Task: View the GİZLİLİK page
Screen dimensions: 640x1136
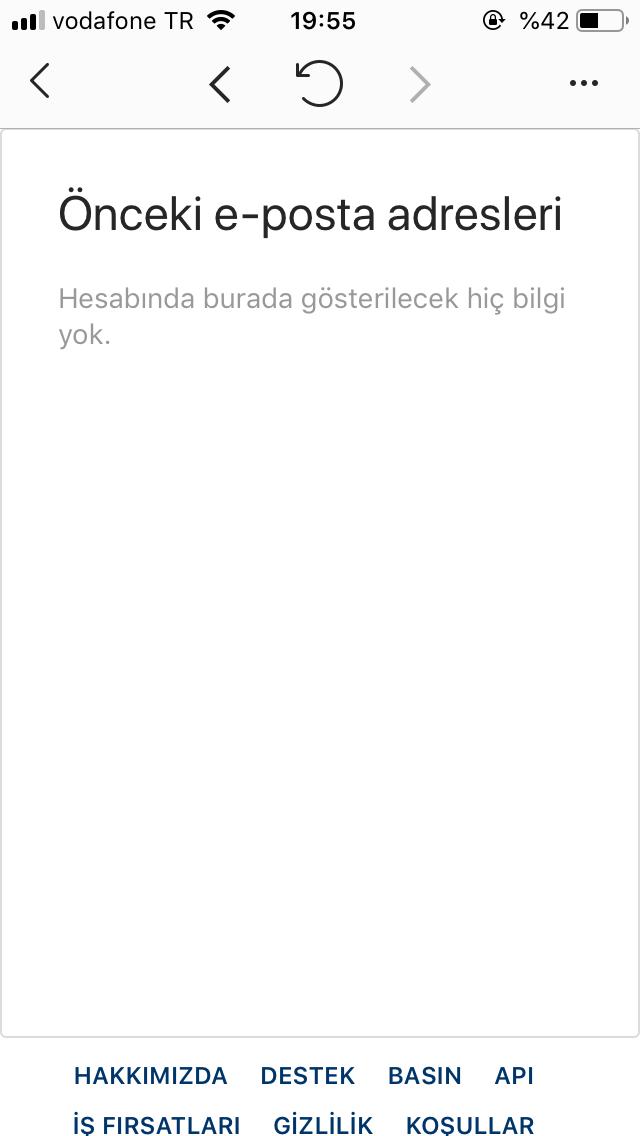Action: pos(323,1125)
